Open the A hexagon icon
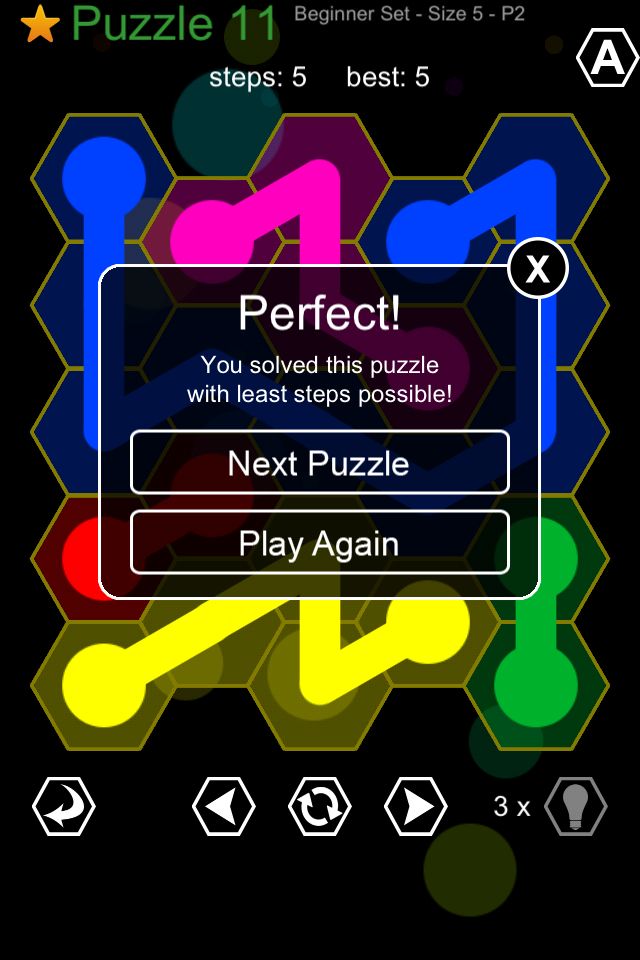The height and width of the screenshot is (960, 640). tap(607, 60)
